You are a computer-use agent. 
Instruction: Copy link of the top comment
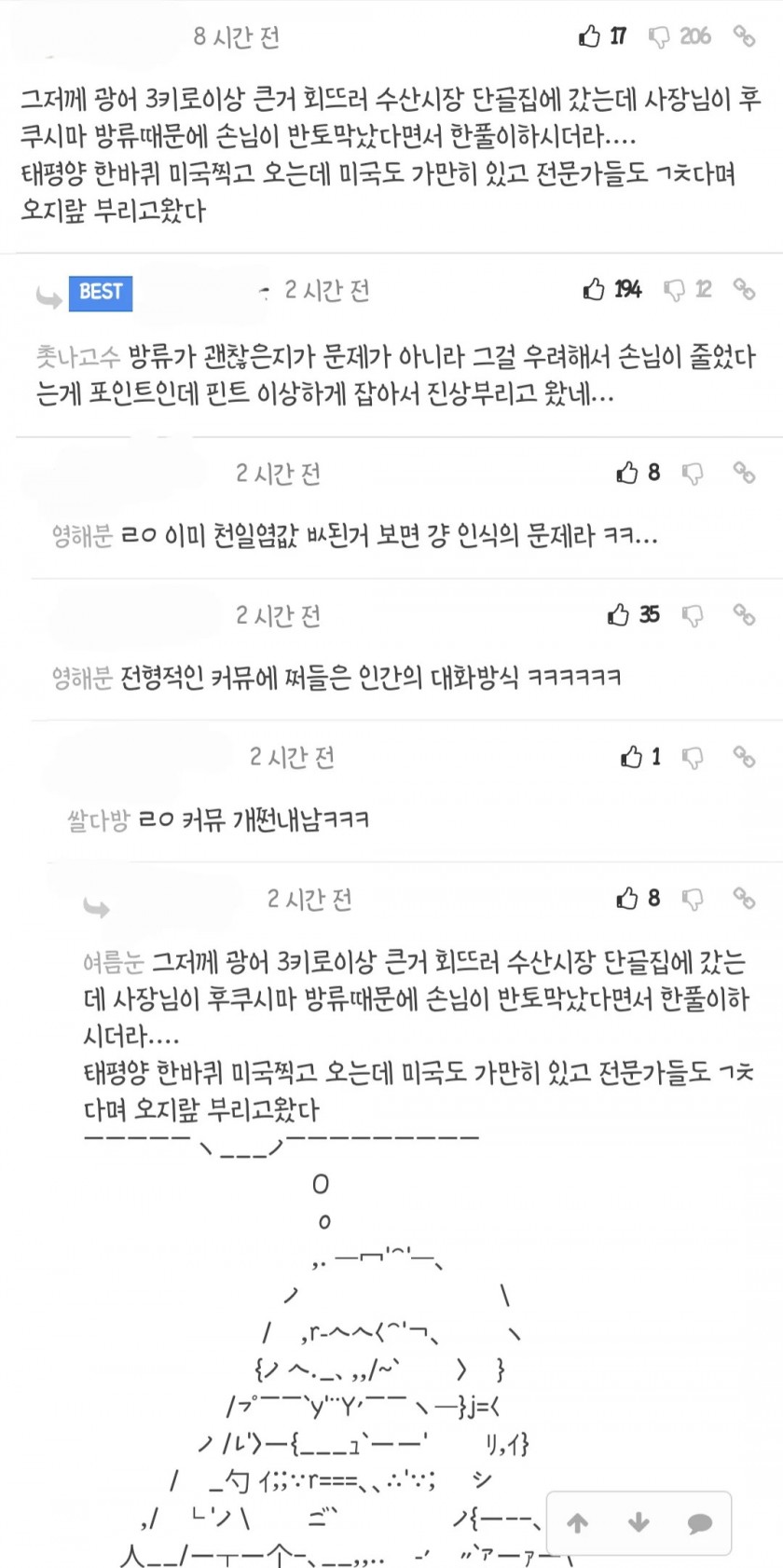pos(743,36)
